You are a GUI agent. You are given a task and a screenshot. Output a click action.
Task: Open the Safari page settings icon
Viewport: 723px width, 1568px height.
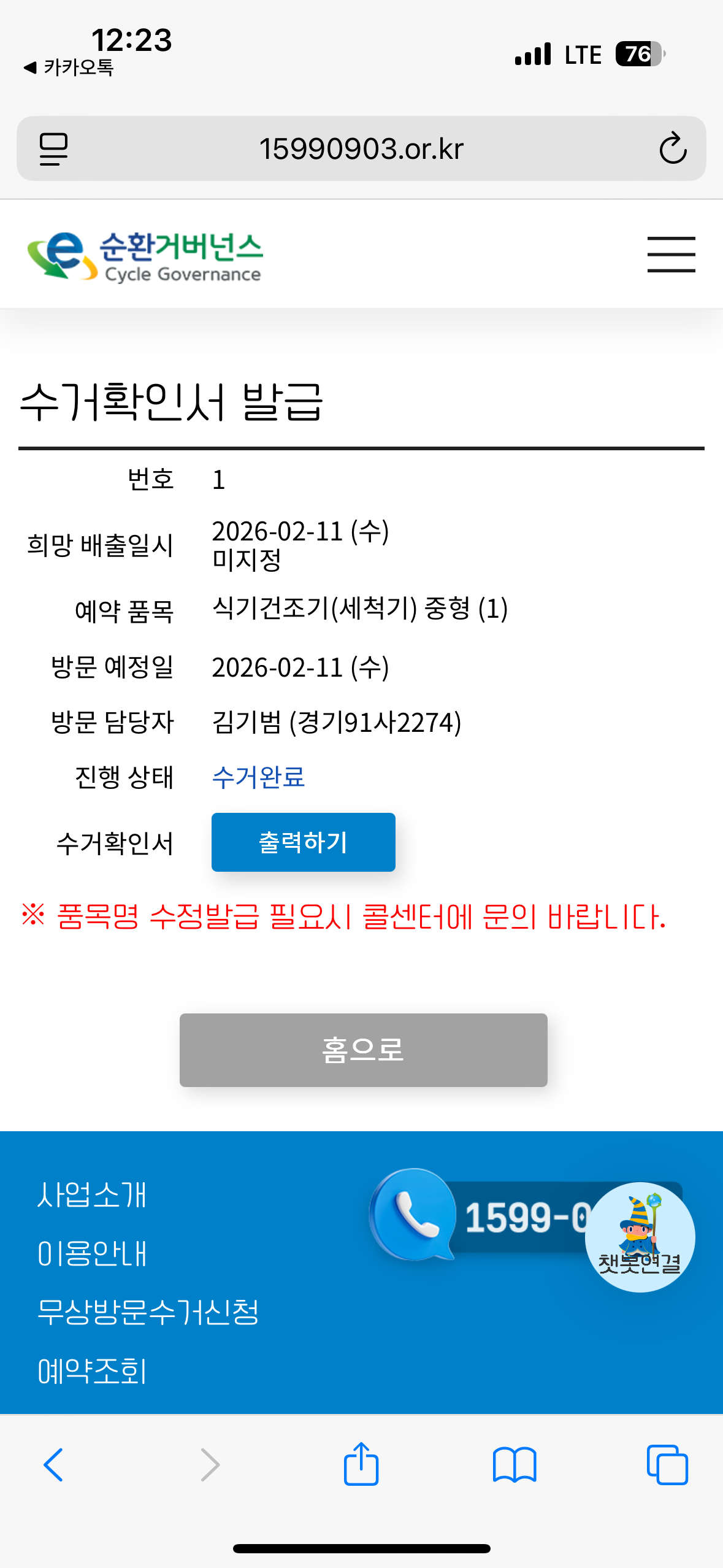pos(53,148)
